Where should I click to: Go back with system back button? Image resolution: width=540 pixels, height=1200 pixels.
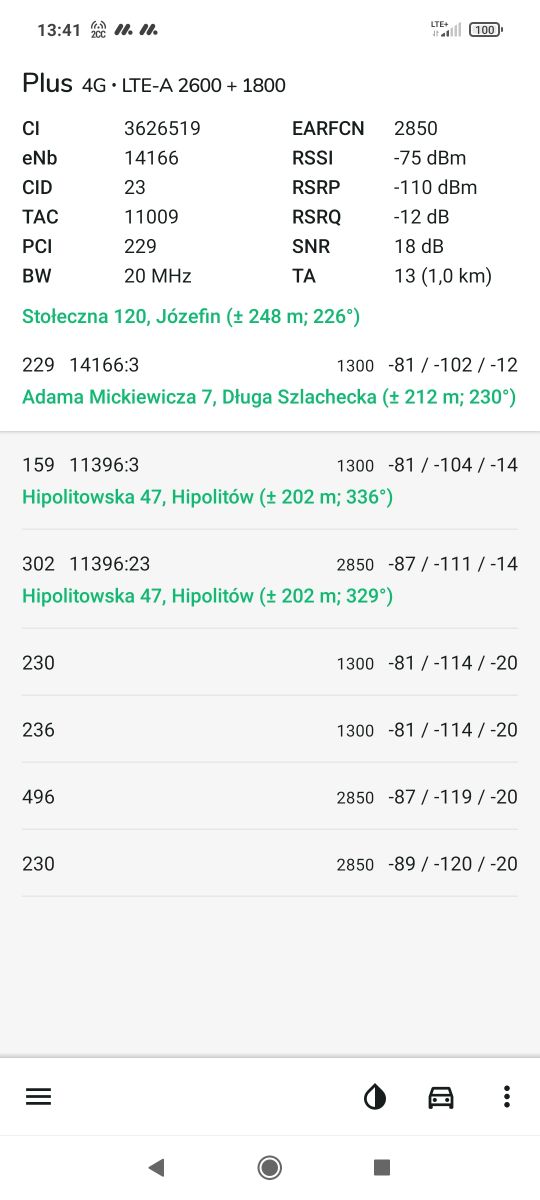coord(156,1166)
